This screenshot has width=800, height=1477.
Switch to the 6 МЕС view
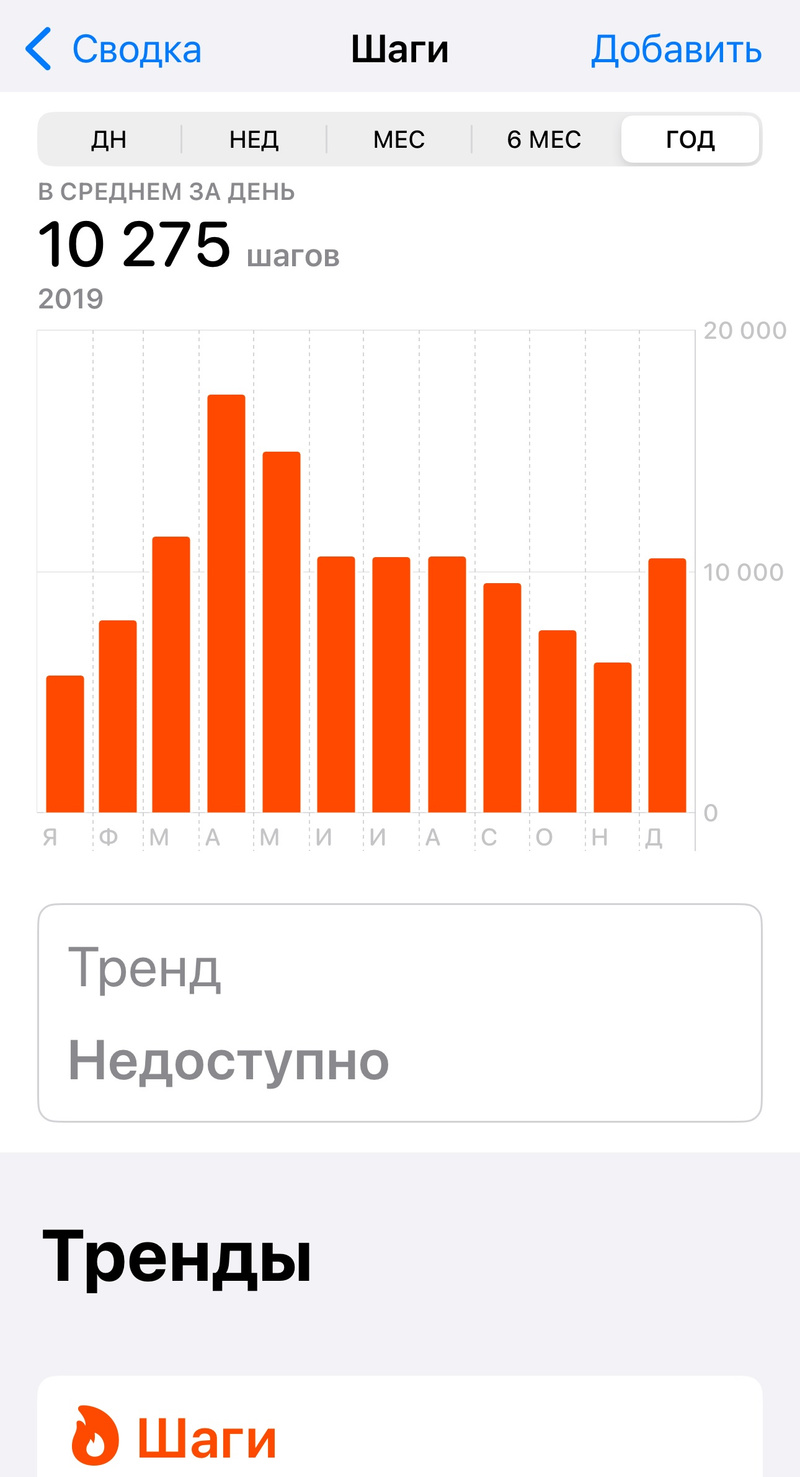[x=544, y=139]
